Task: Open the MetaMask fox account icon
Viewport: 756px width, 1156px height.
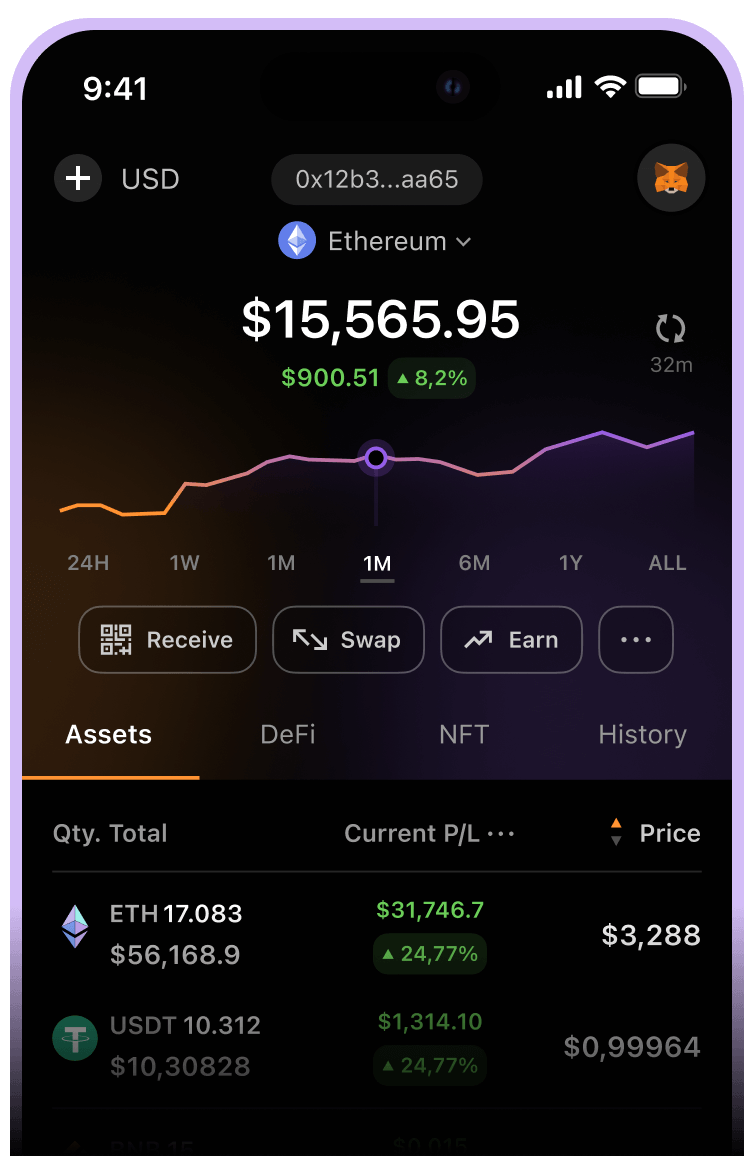Action: [x=671, y=178]
